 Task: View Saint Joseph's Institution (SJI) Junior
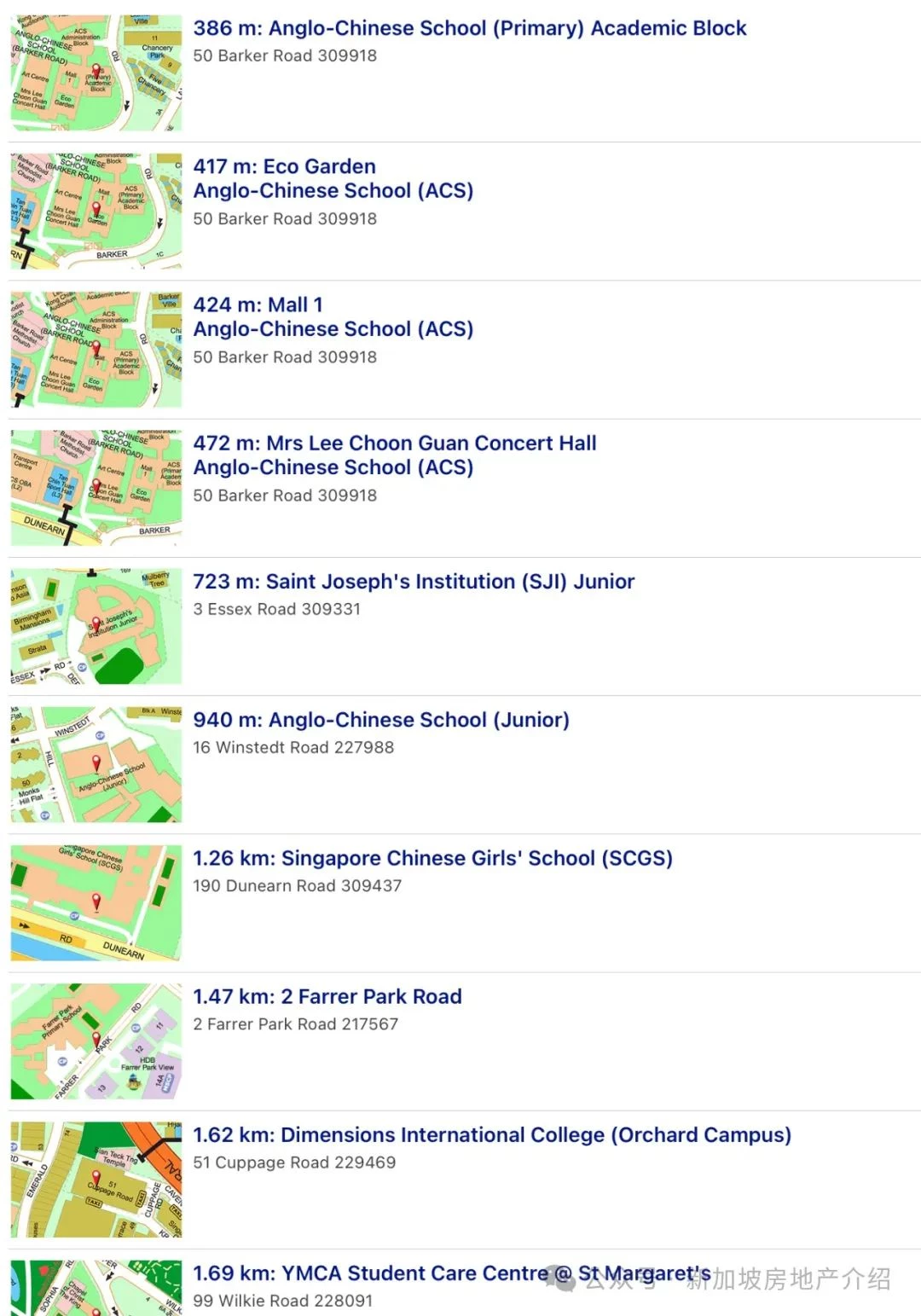click(x=414, y=582)
